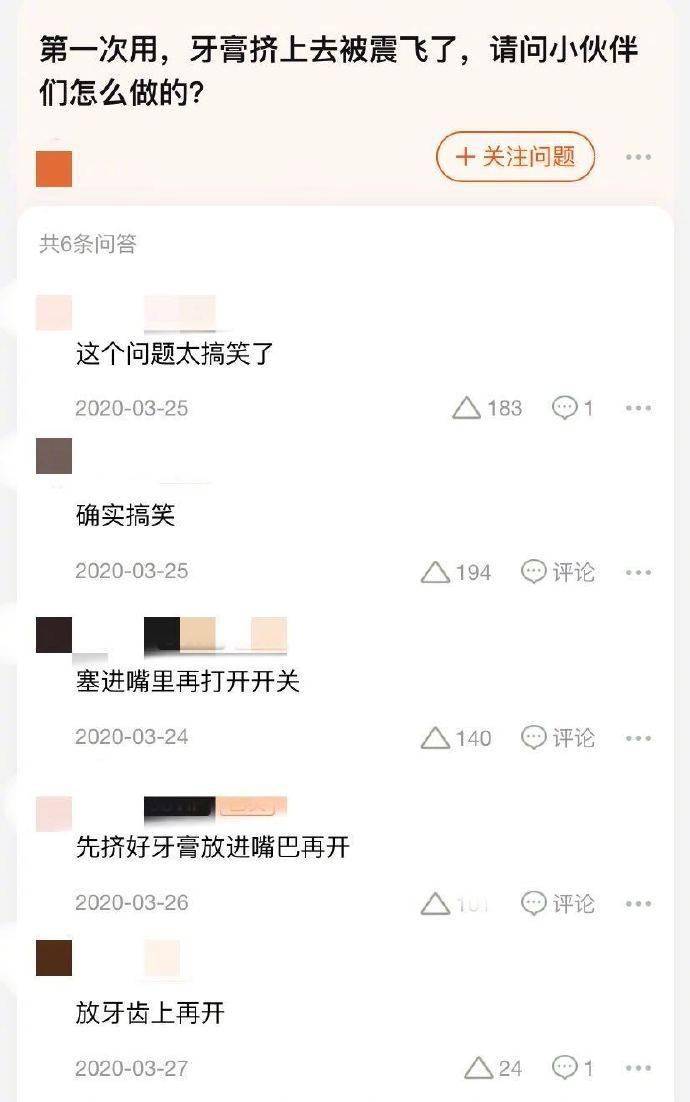Image resolution: width=690 pixels, height=1102 pixels.
Task: Comment on the answer 塞进嘴里再打开开关
Action: [x=558, y=738]
